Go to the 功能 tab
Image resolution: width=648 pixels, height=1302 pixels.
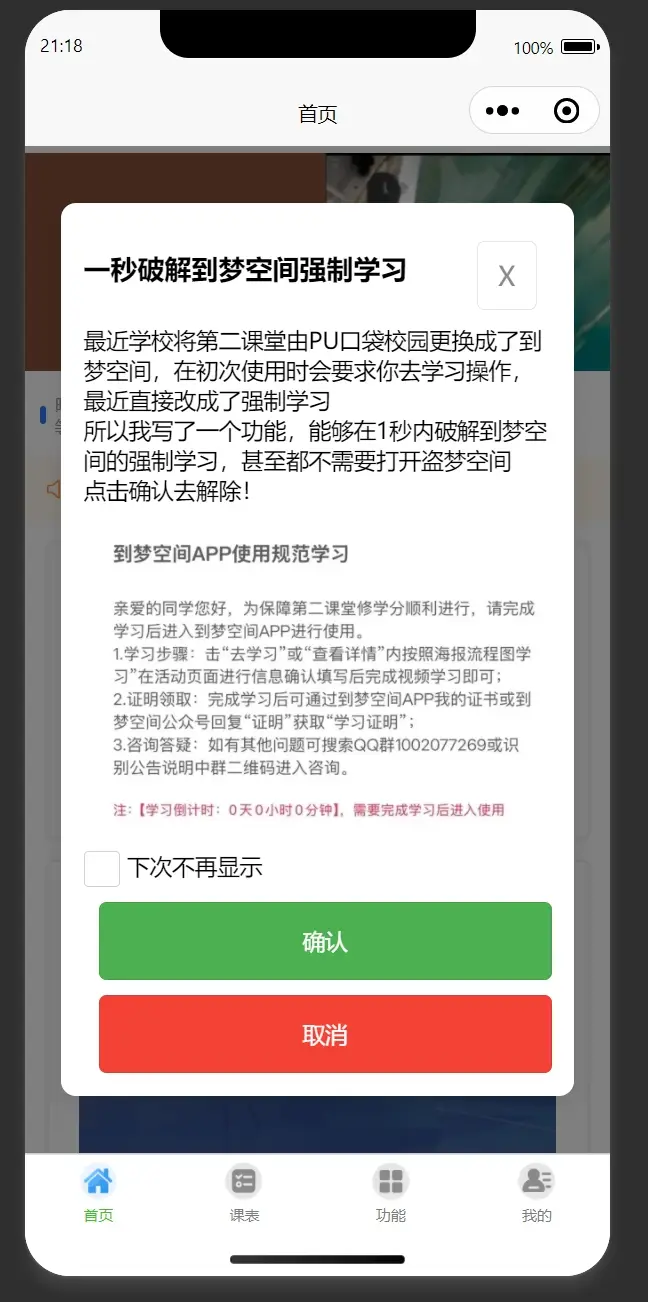coord(391,1193)
